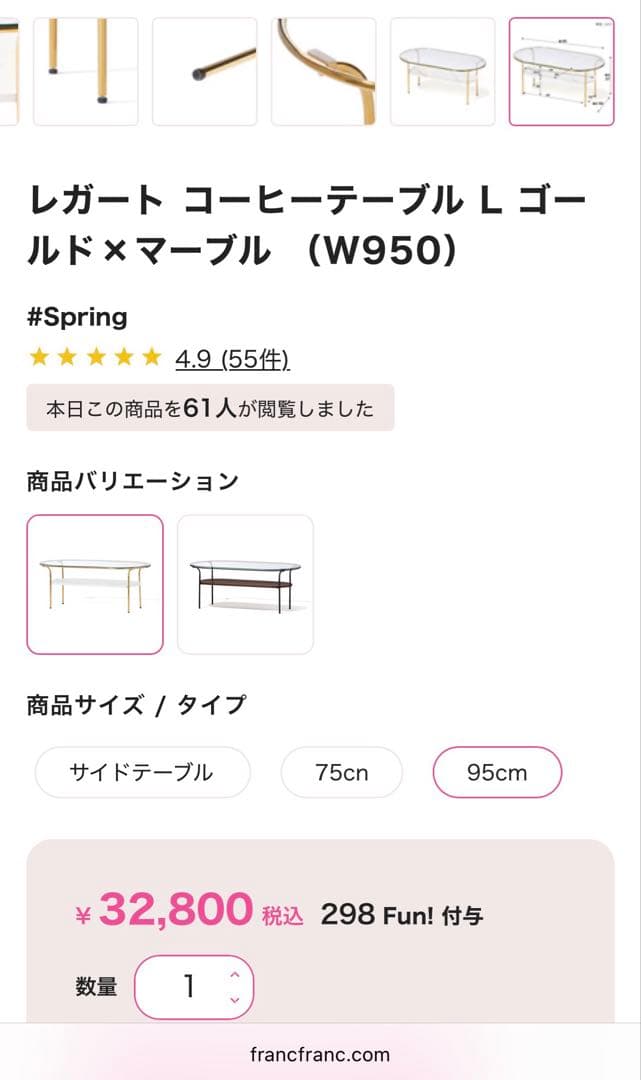Choose the gold and marble table variation

pyautogui.click(x=95, y=584)
